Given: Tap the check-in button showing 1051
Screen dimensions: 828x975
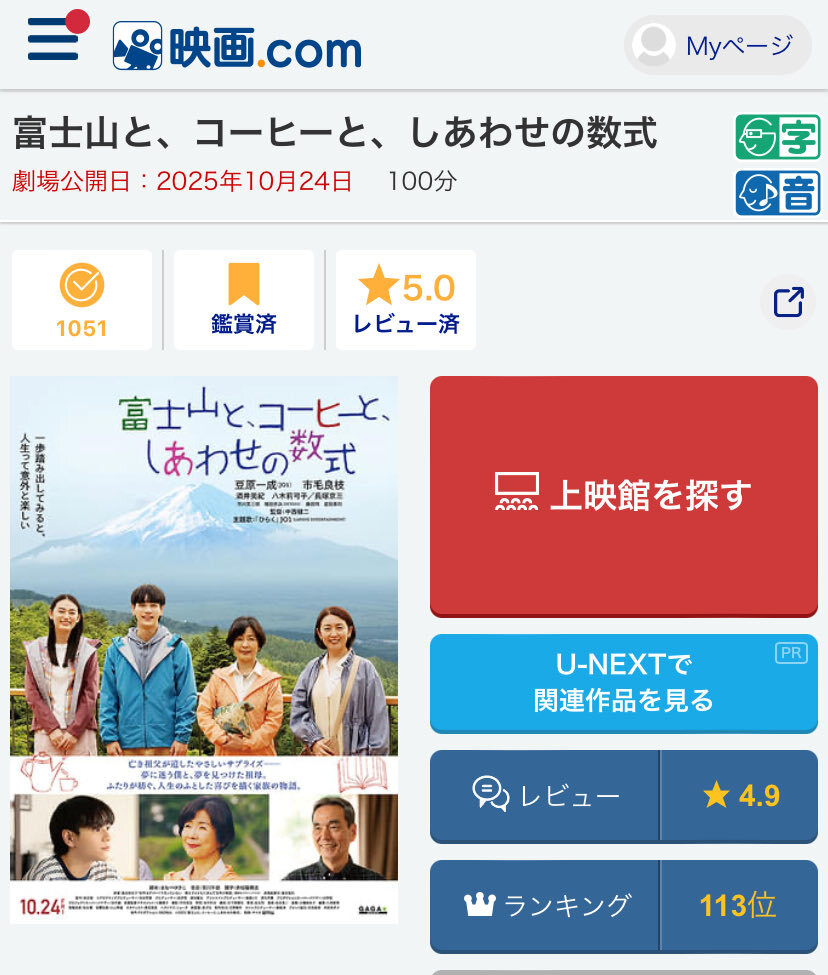Looking at the screenshot, I should (82, 300).
